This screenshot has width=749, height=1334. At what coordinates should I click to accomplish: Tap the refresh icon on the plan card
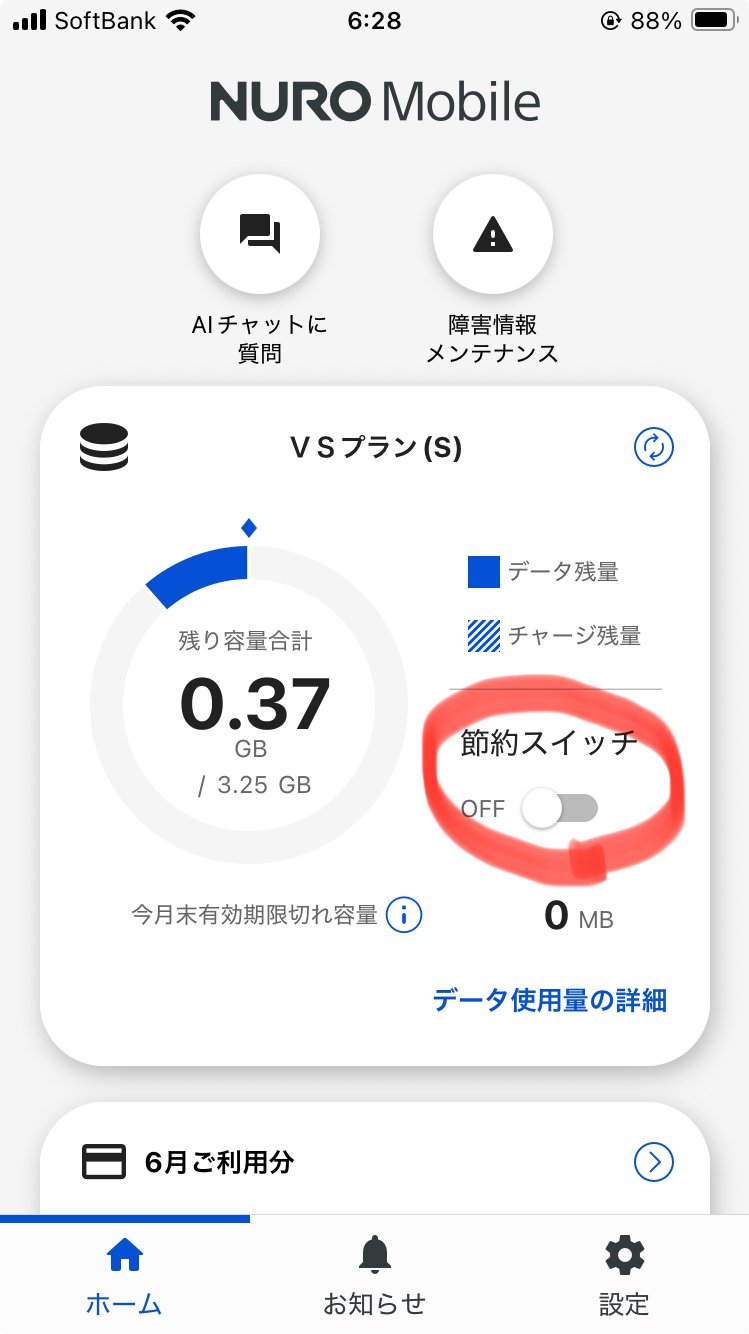[x=654, y=448]
